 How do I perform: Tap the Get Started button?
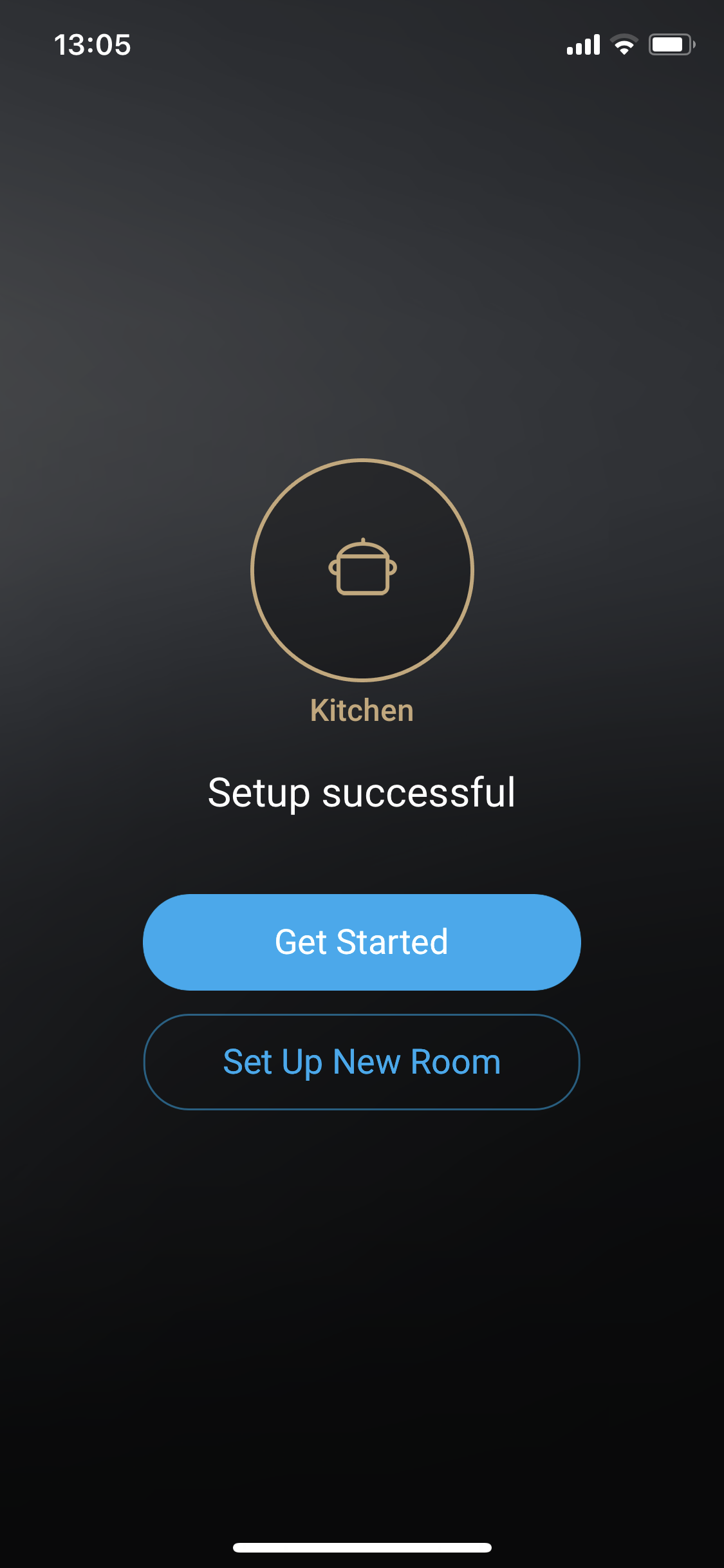(x=362, y=942)
